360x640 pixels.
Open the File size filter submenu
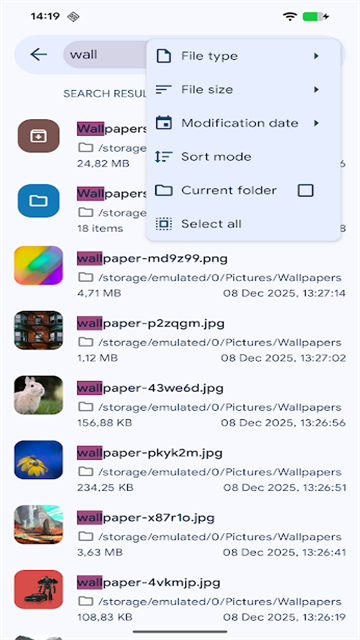coord(244,89)
